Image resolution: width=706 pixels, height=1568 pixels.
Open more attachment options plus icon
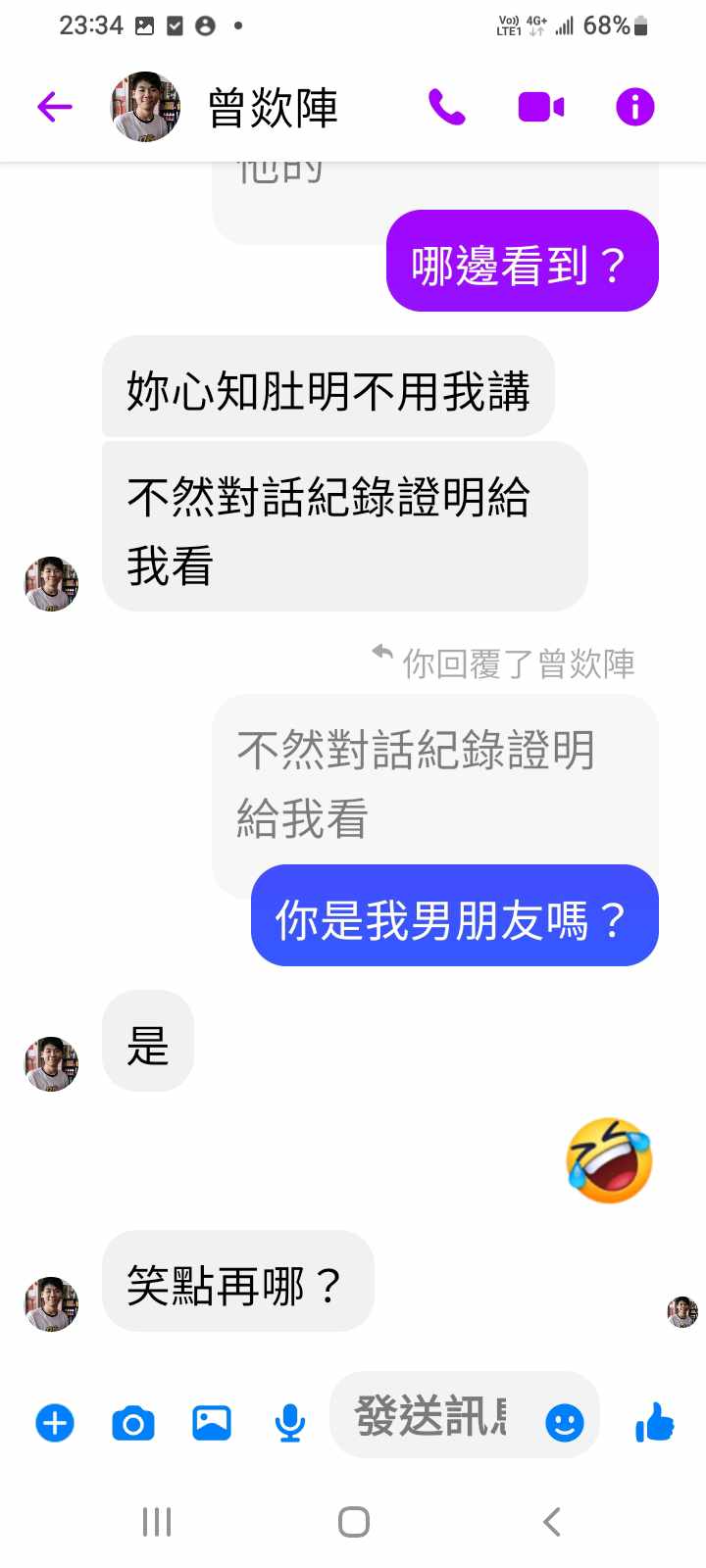pos(55,1422)
